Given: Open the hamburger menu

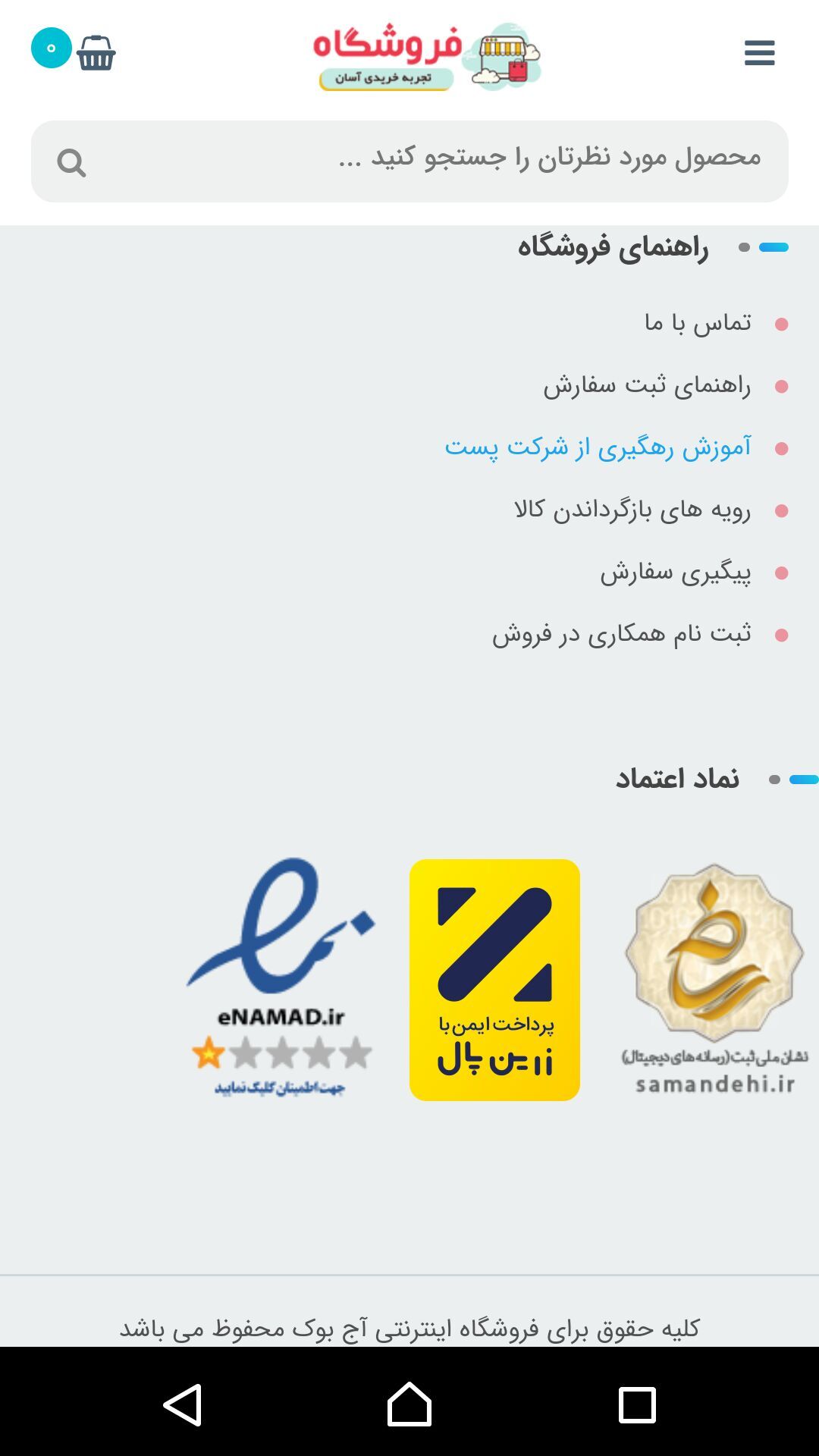Looking at the screenshot, I should pos(759,53).
